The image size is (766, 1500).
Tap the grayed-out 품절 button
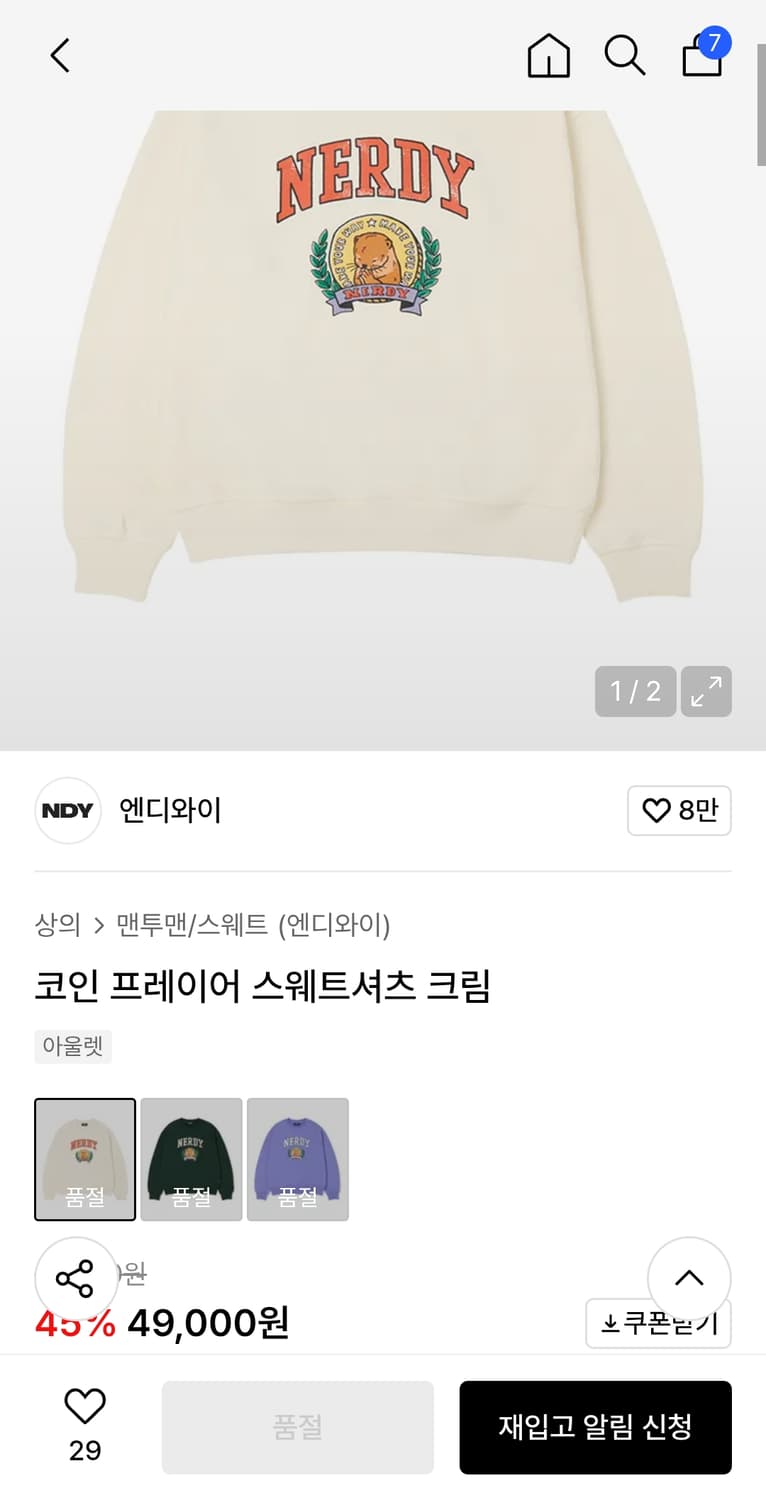296,1427
